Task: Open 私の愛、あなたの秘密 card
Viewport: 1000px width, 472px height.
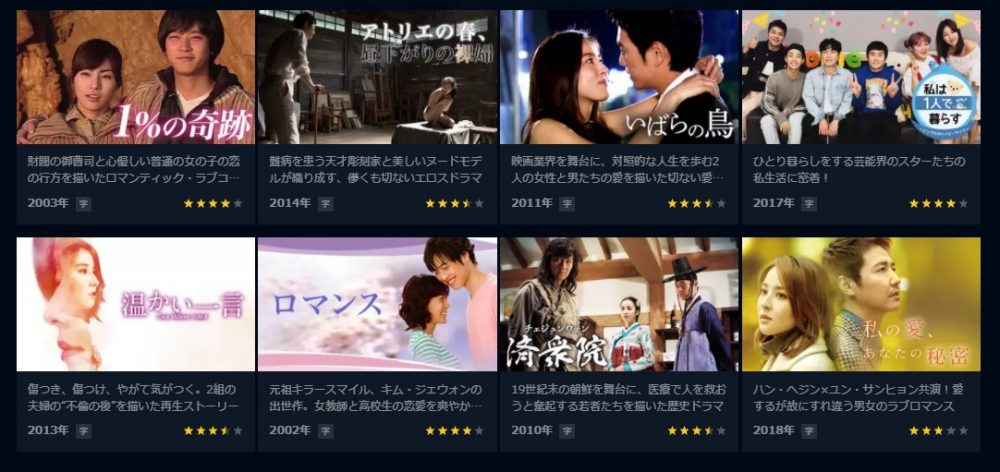Action: 861,304
